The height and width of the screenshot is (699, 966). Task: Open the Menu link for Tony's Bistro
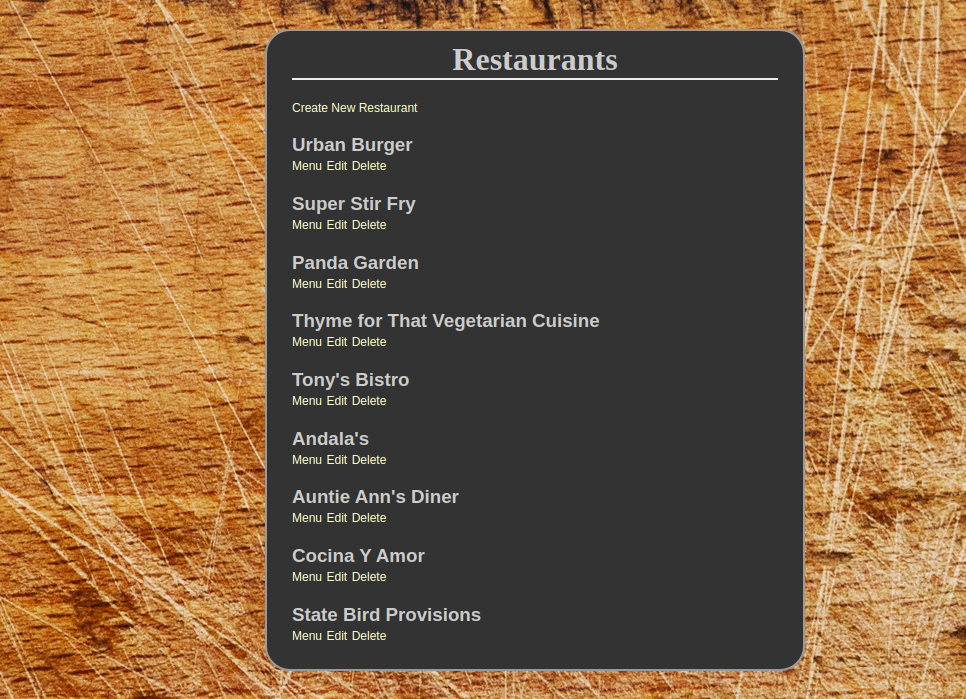point(306,401)
